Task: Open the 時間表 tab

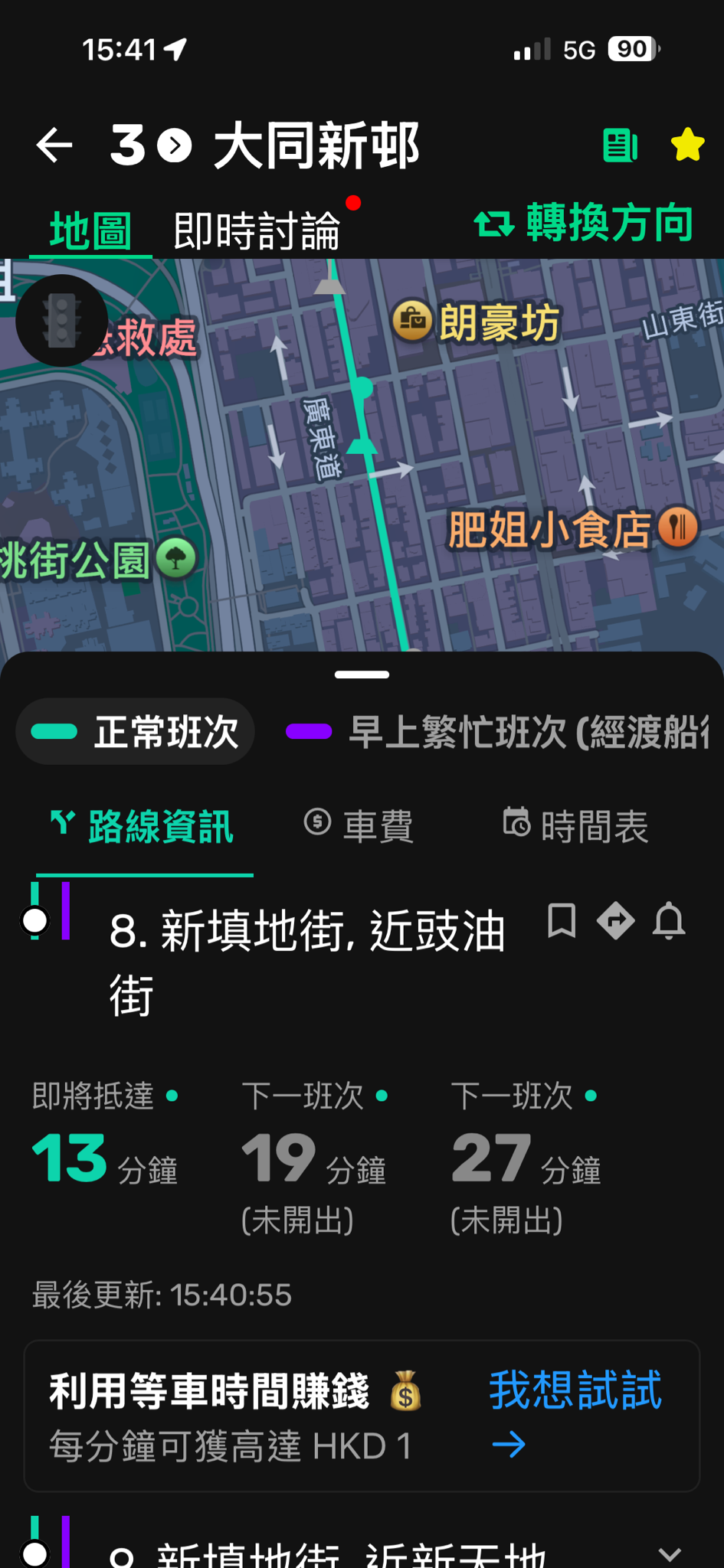Action: tap(576, 826)
